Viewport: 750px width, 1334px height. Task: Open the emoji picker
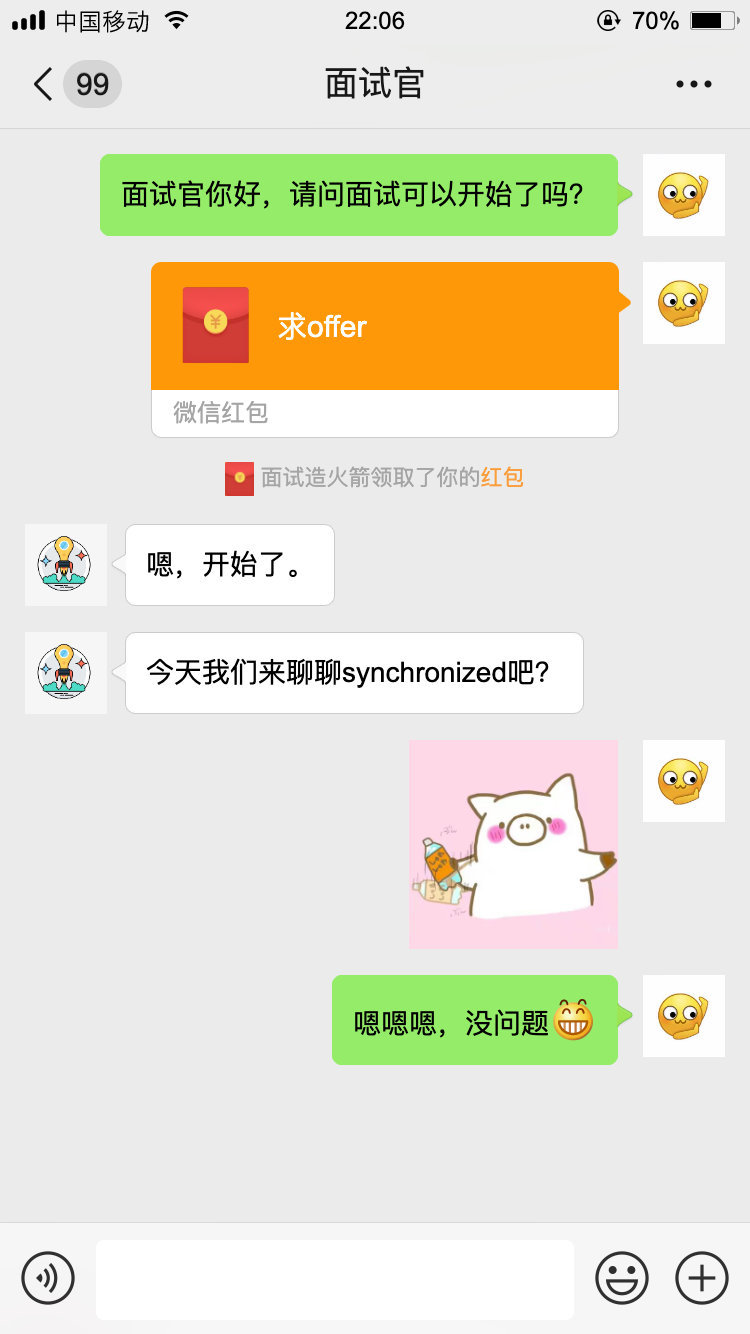pos(622,1278)
